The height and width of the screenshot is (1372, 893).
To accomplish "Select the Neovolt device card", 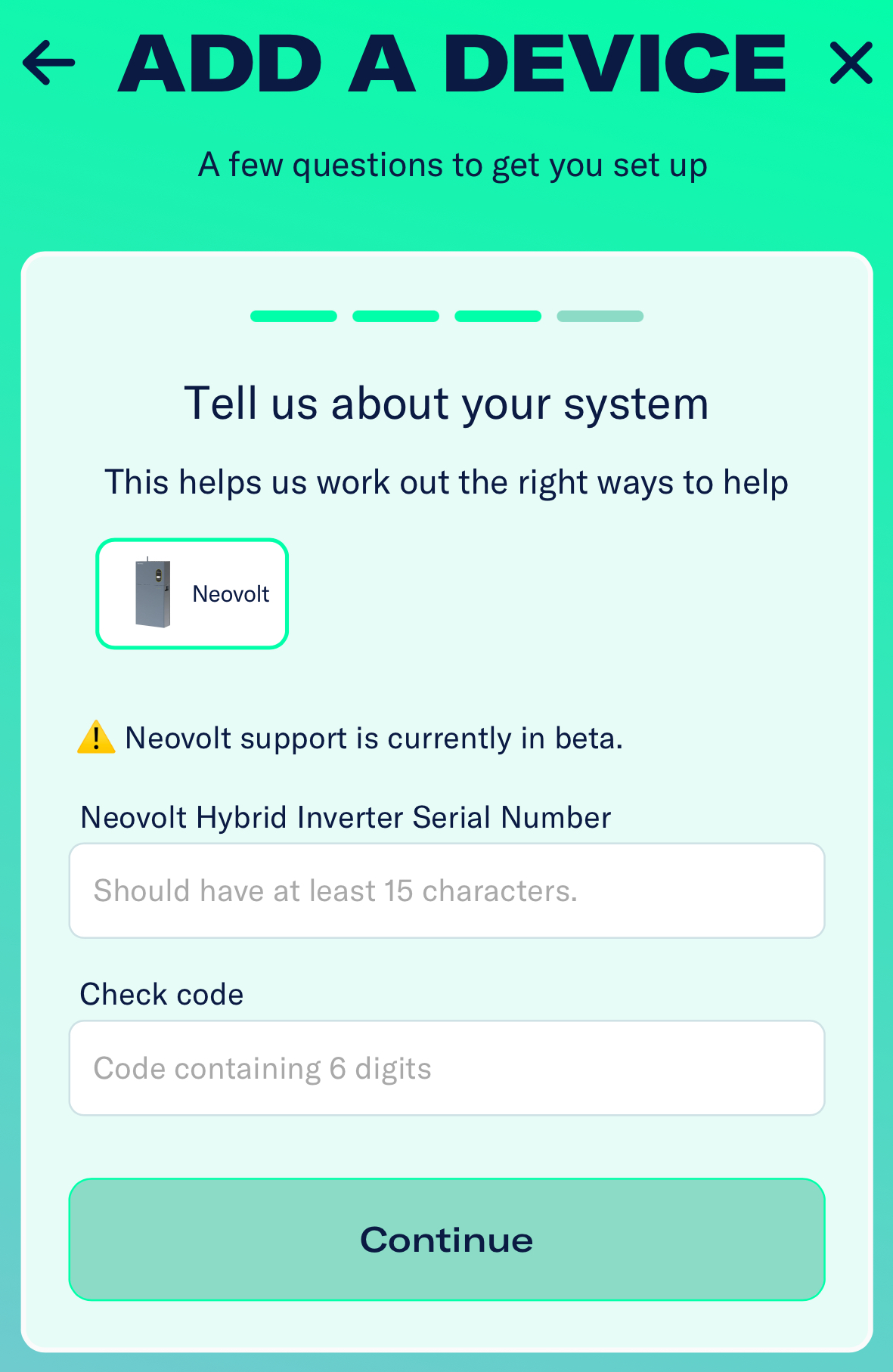I will (192, 593).
